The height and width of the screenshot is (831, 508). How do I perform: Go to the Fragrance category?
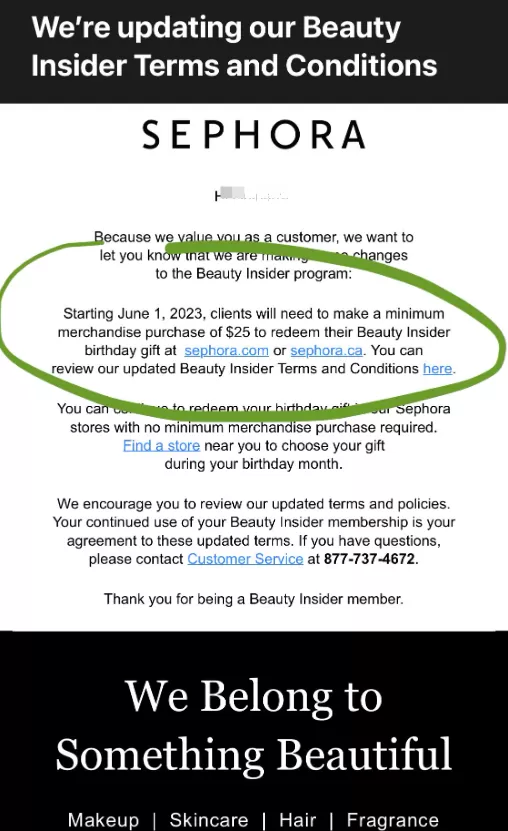[393, 820]
